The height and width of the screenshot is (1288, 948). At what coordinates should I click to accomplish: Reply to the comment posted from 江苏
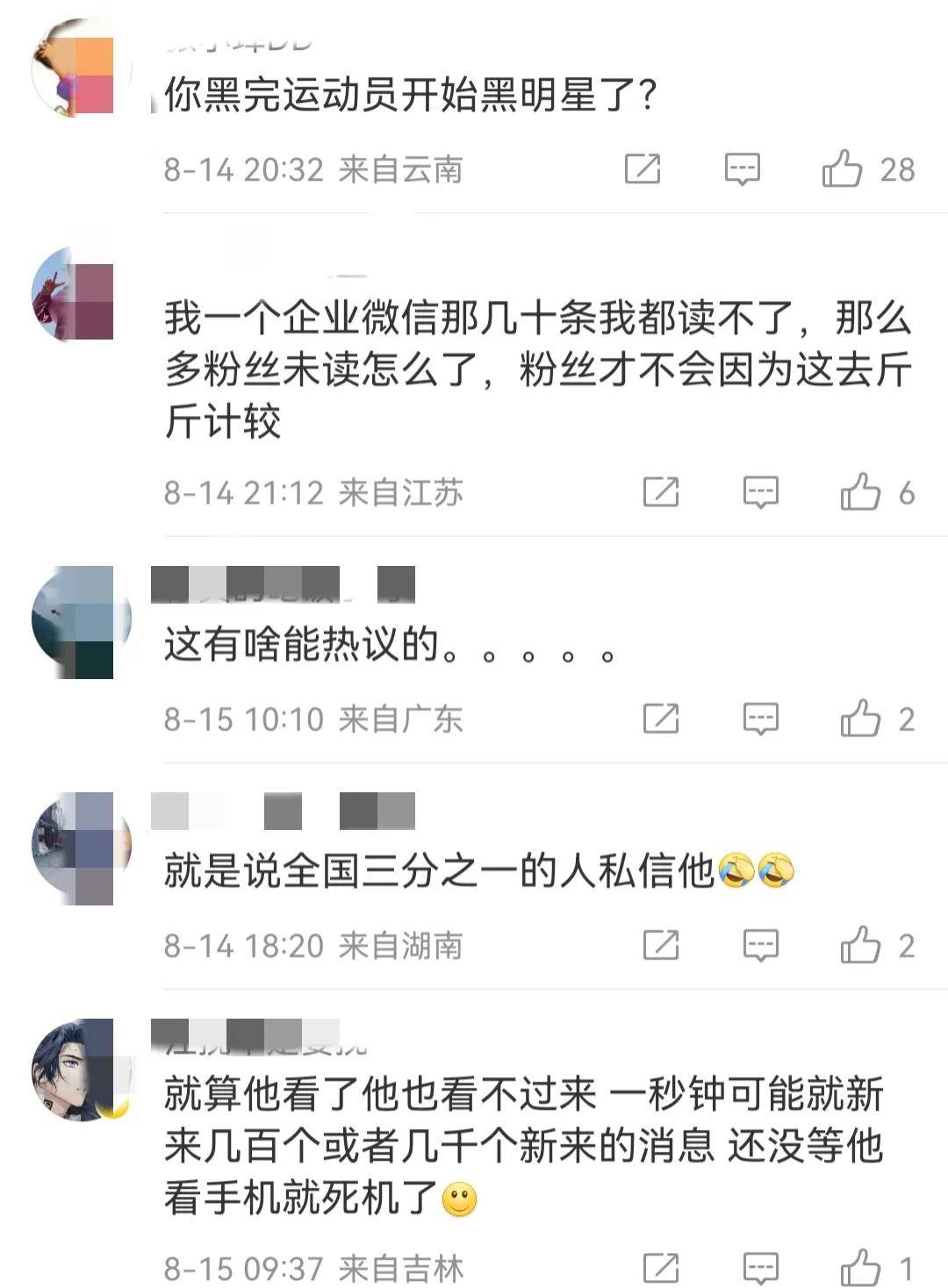760,492
